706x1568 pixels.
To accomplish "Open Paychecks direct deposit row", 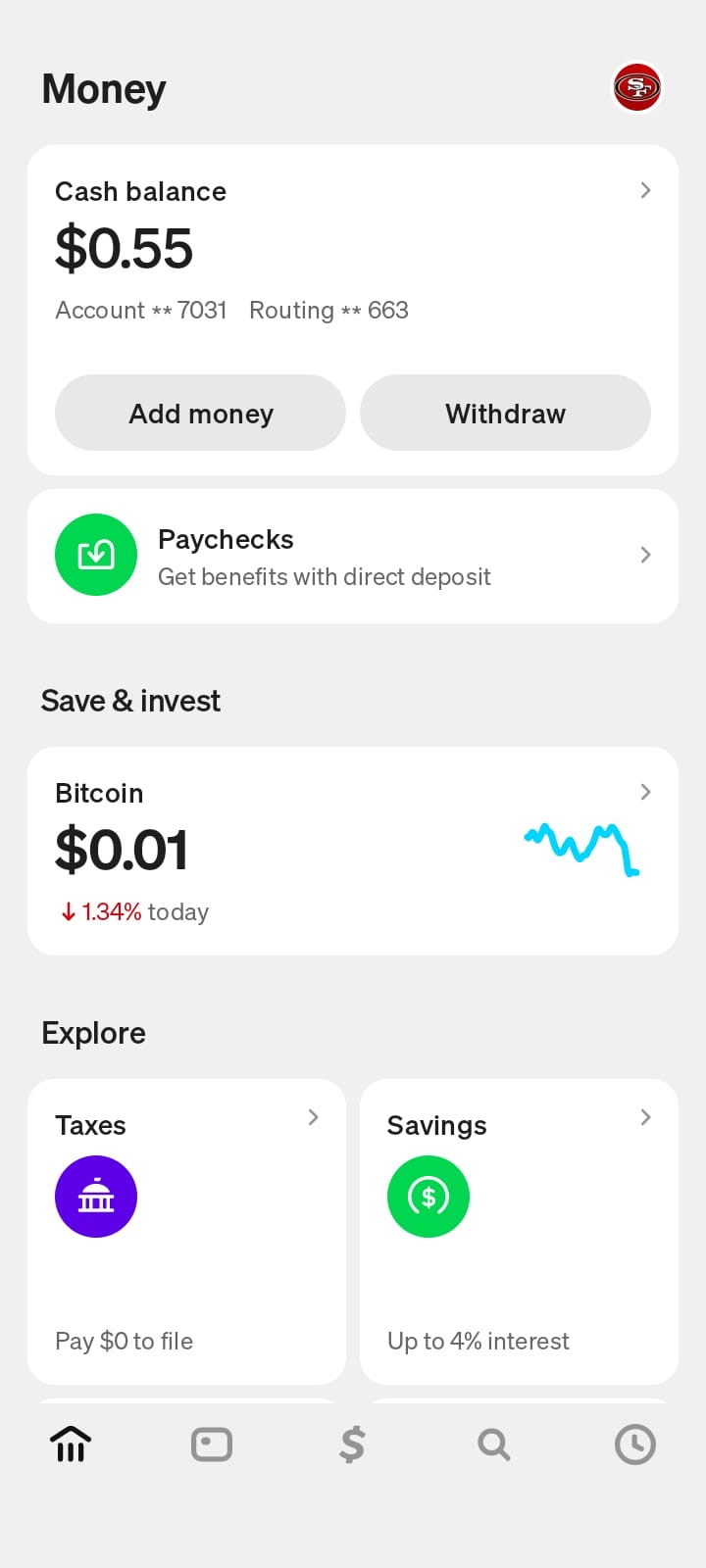I will tap(353, 556).
